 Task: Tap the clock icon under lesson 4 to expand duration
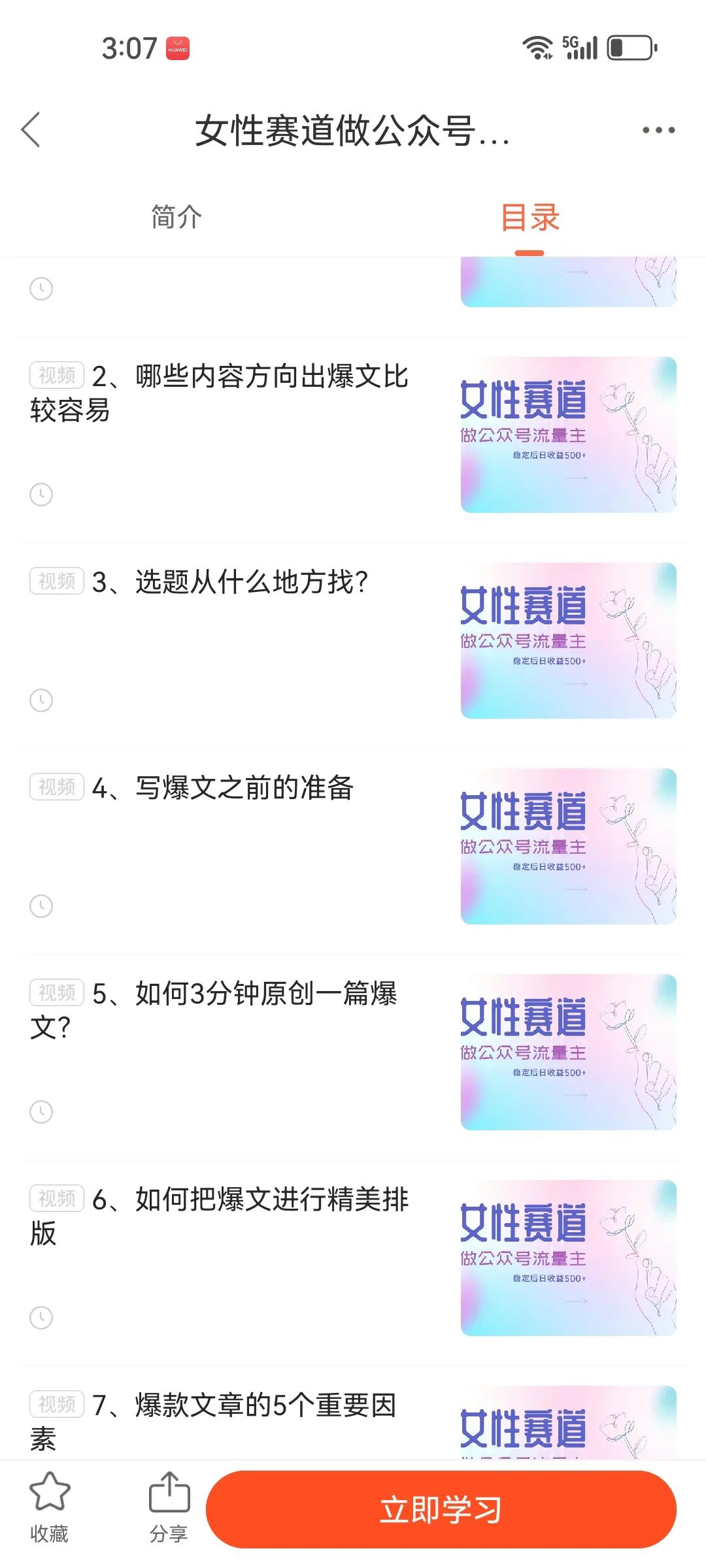(42, 906)
